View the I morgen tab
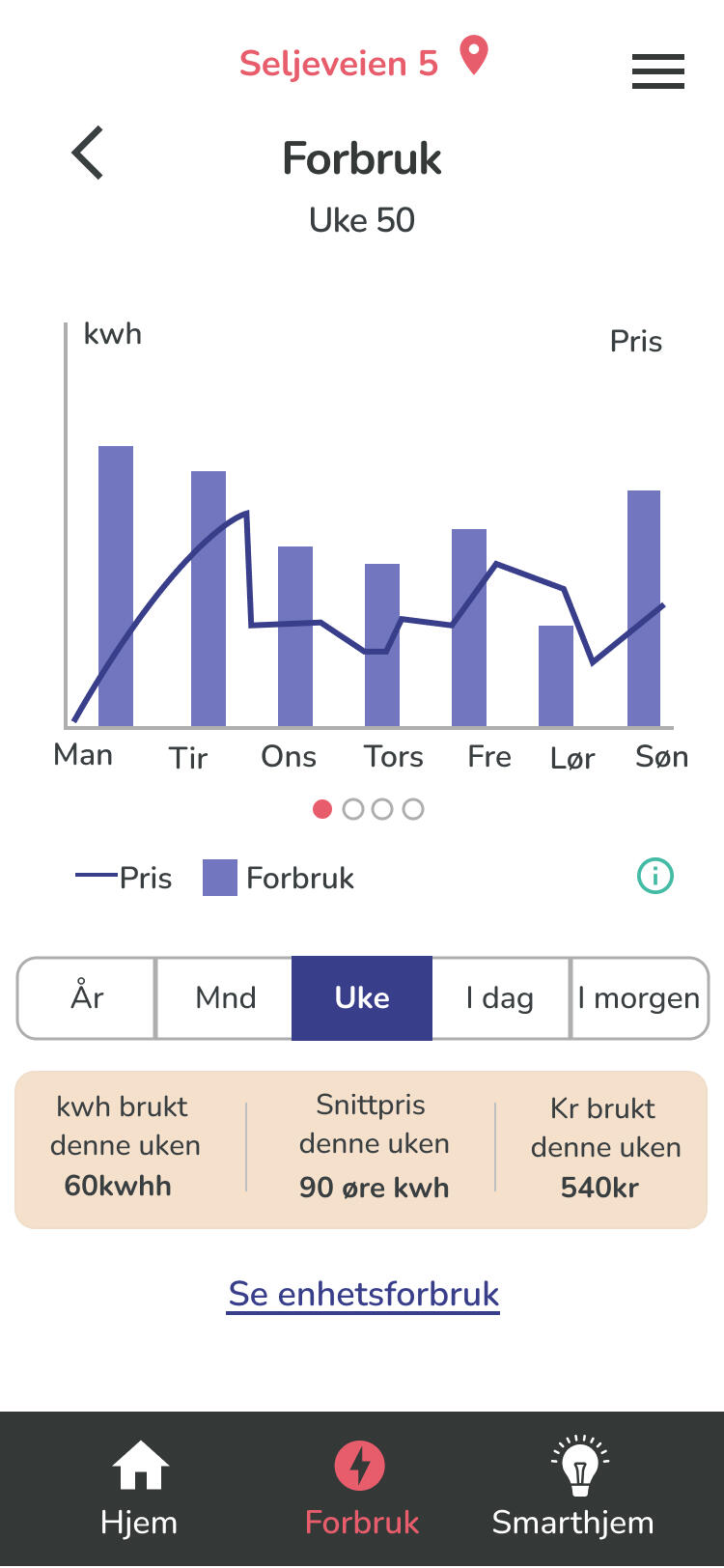Viewport: 724px width, 1568px height. (x=638, y=998)
